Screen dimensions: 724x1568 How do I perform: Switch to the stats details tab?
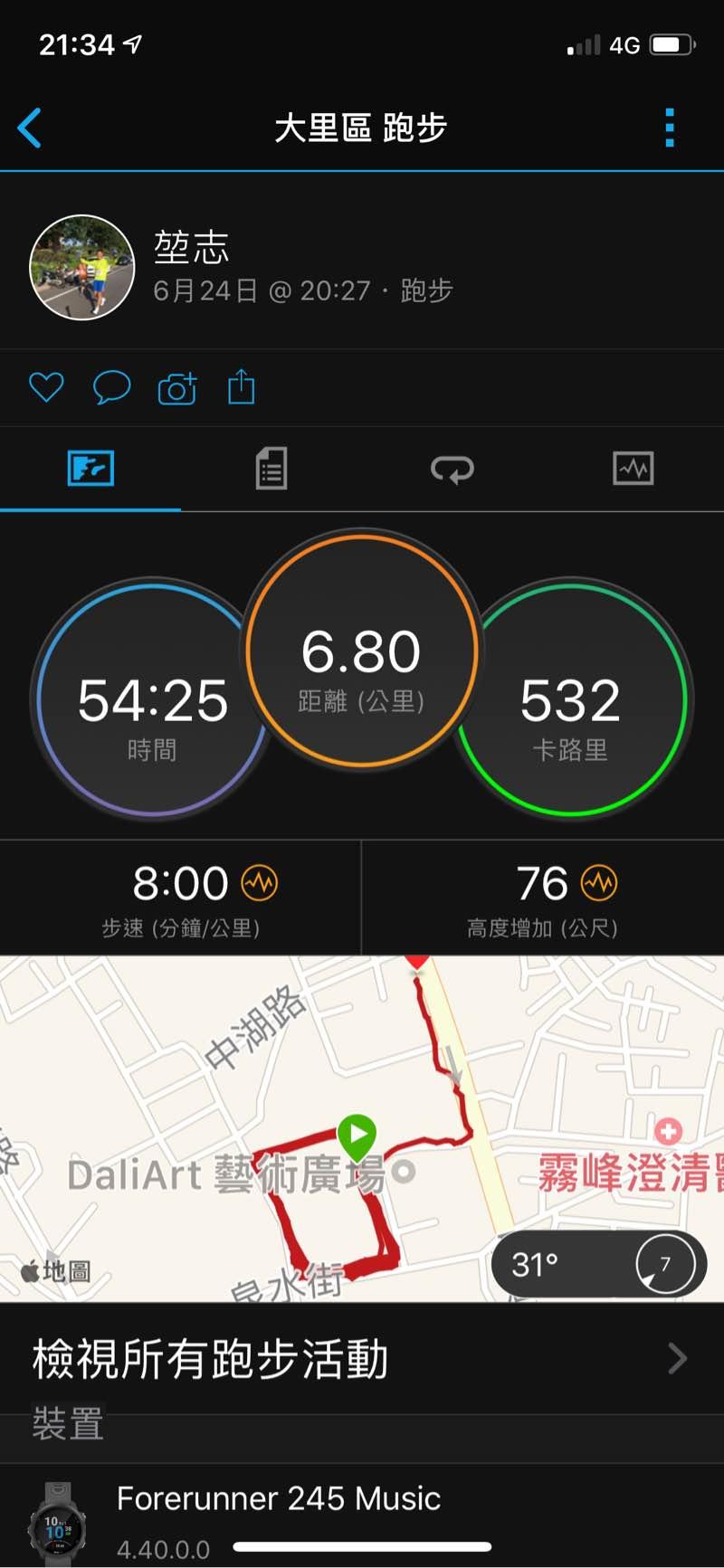[271, 469]
